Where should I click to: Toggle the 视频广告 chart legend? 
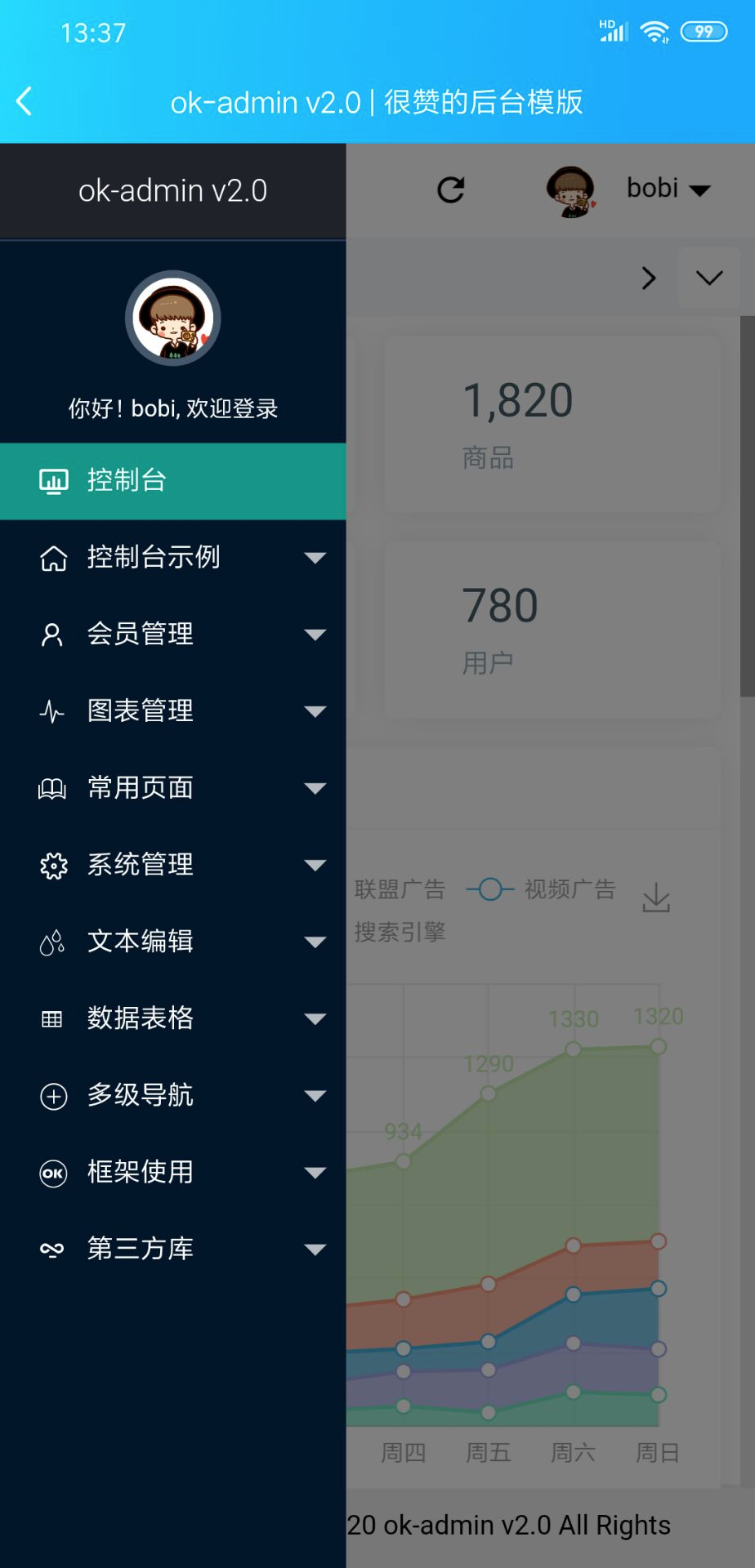coord(541,889)
